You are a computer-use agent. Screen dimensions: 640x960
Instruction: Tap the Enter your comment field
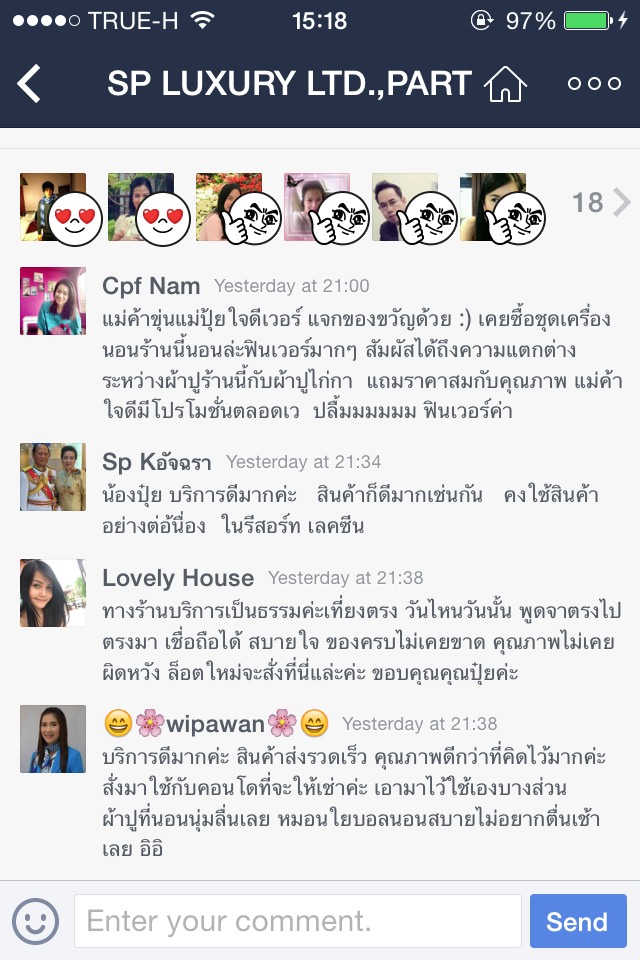(x=297, y=921)
